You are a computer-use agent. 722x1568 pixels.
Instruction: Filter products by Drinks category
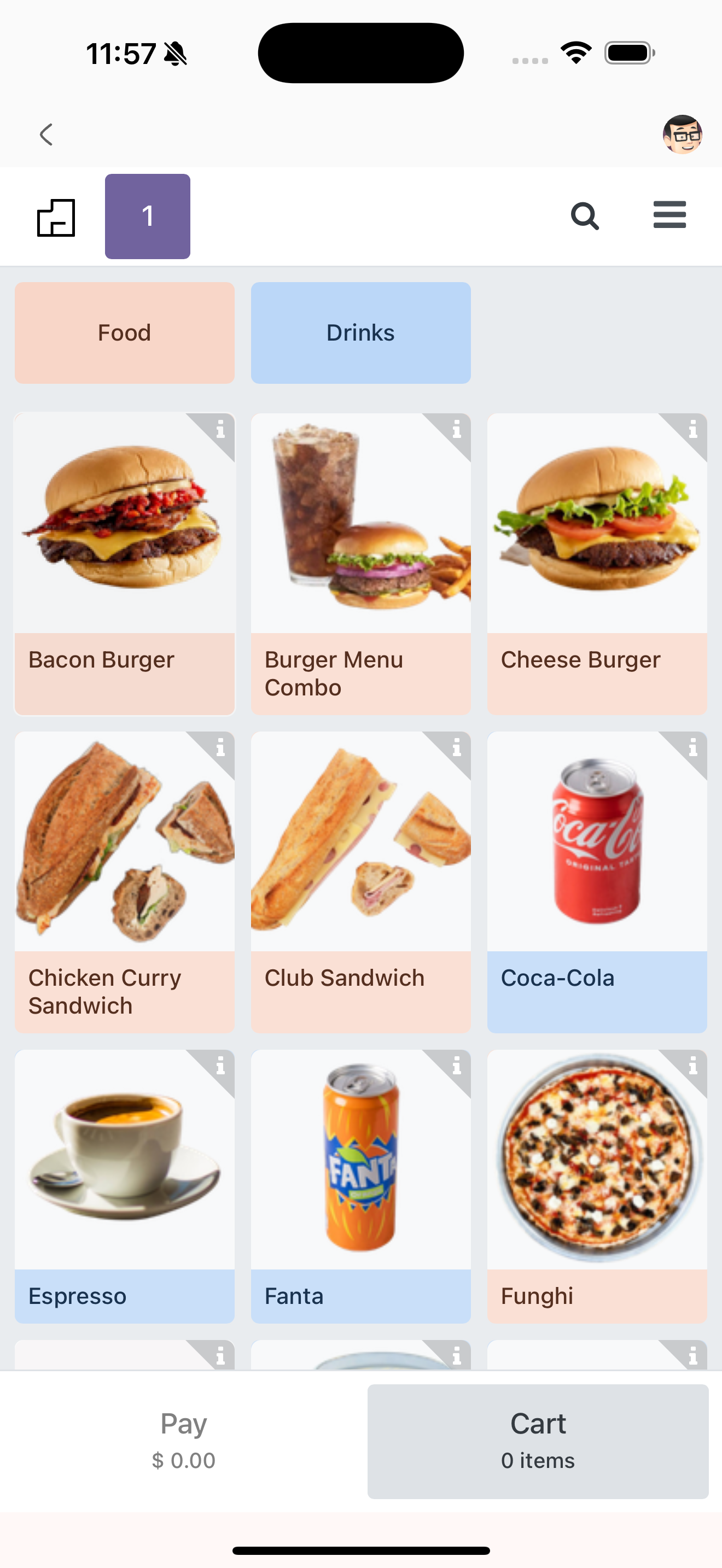360,333
